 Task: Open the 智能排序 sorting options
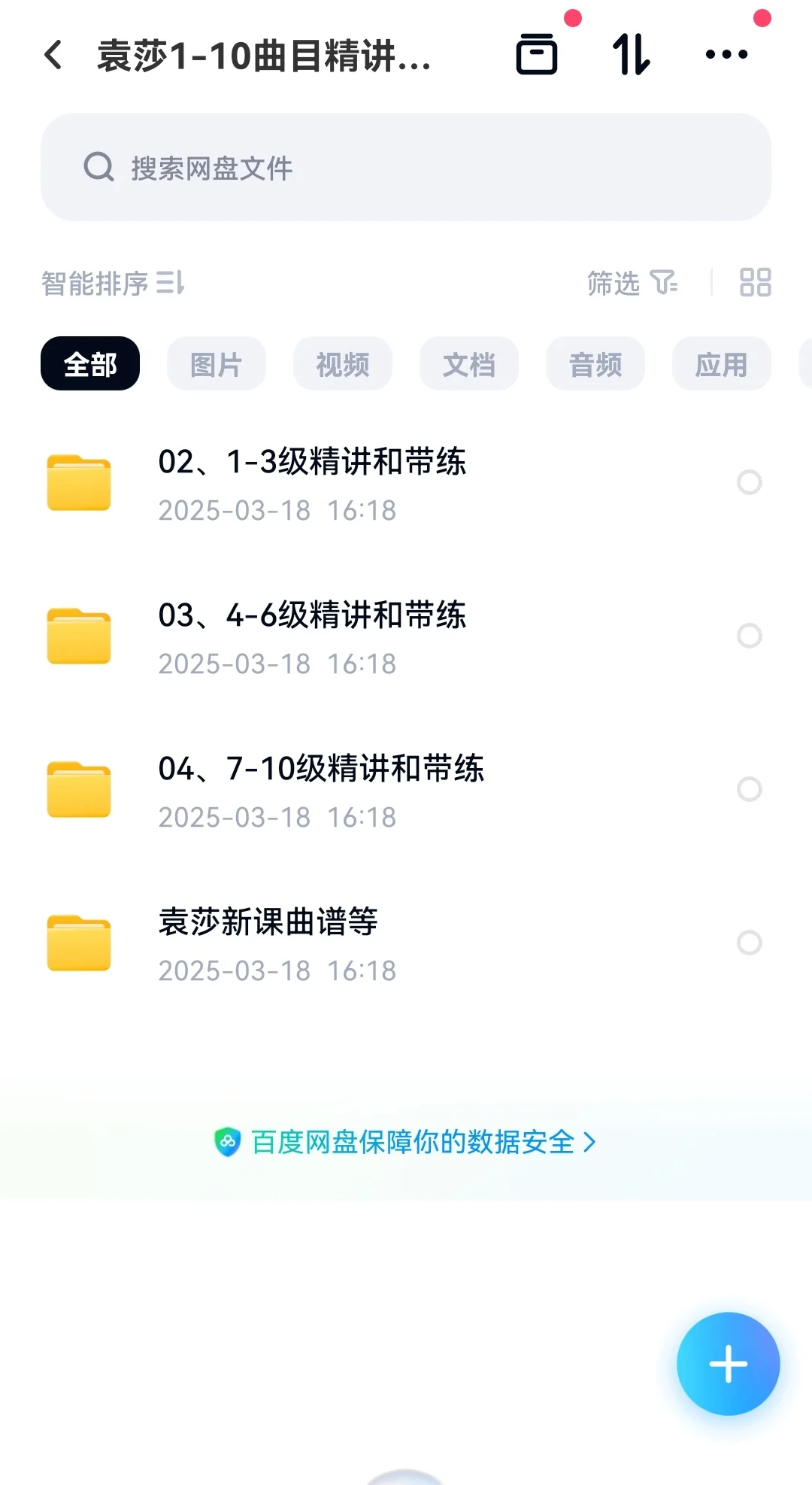point(113,284)
